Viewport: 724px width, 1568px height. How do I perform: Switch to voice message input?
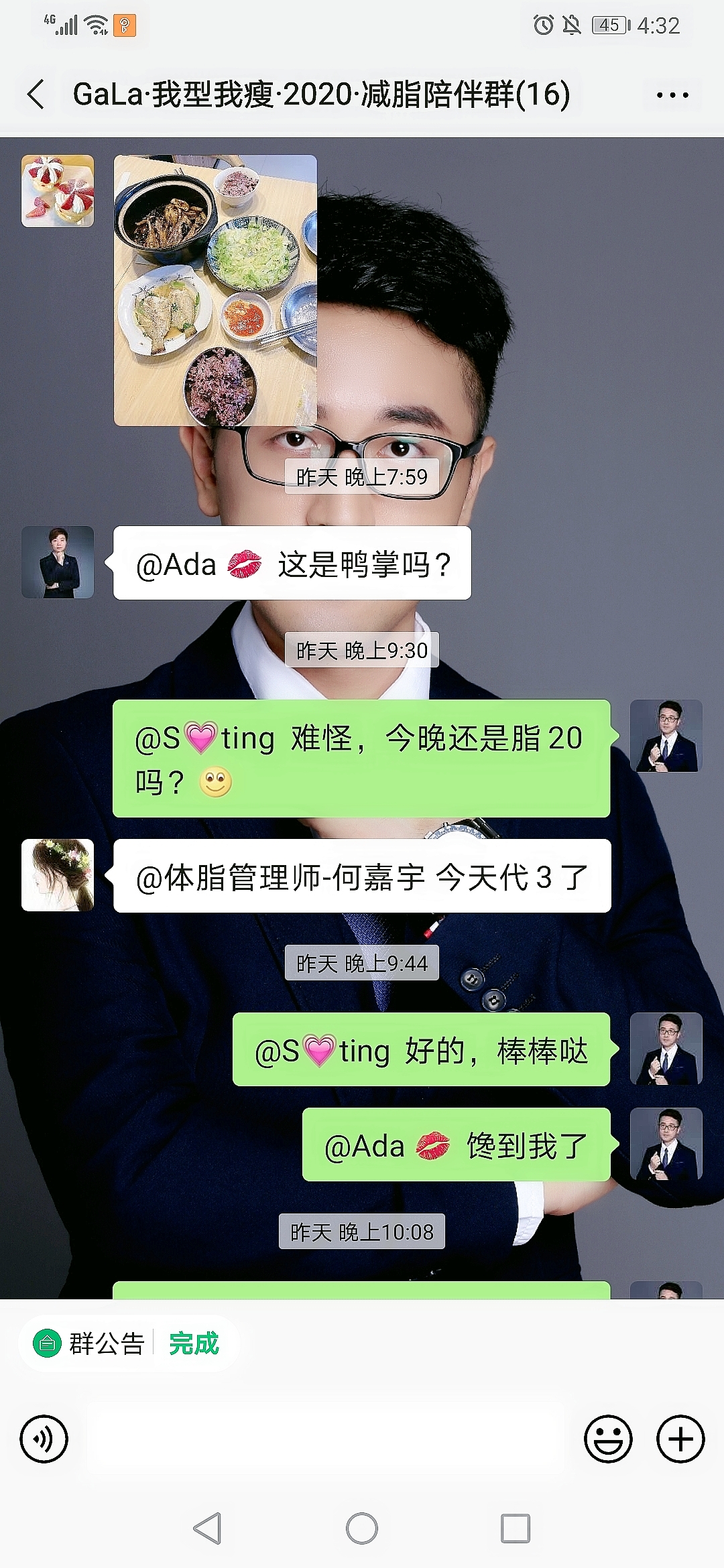(x=44, y=1439)
